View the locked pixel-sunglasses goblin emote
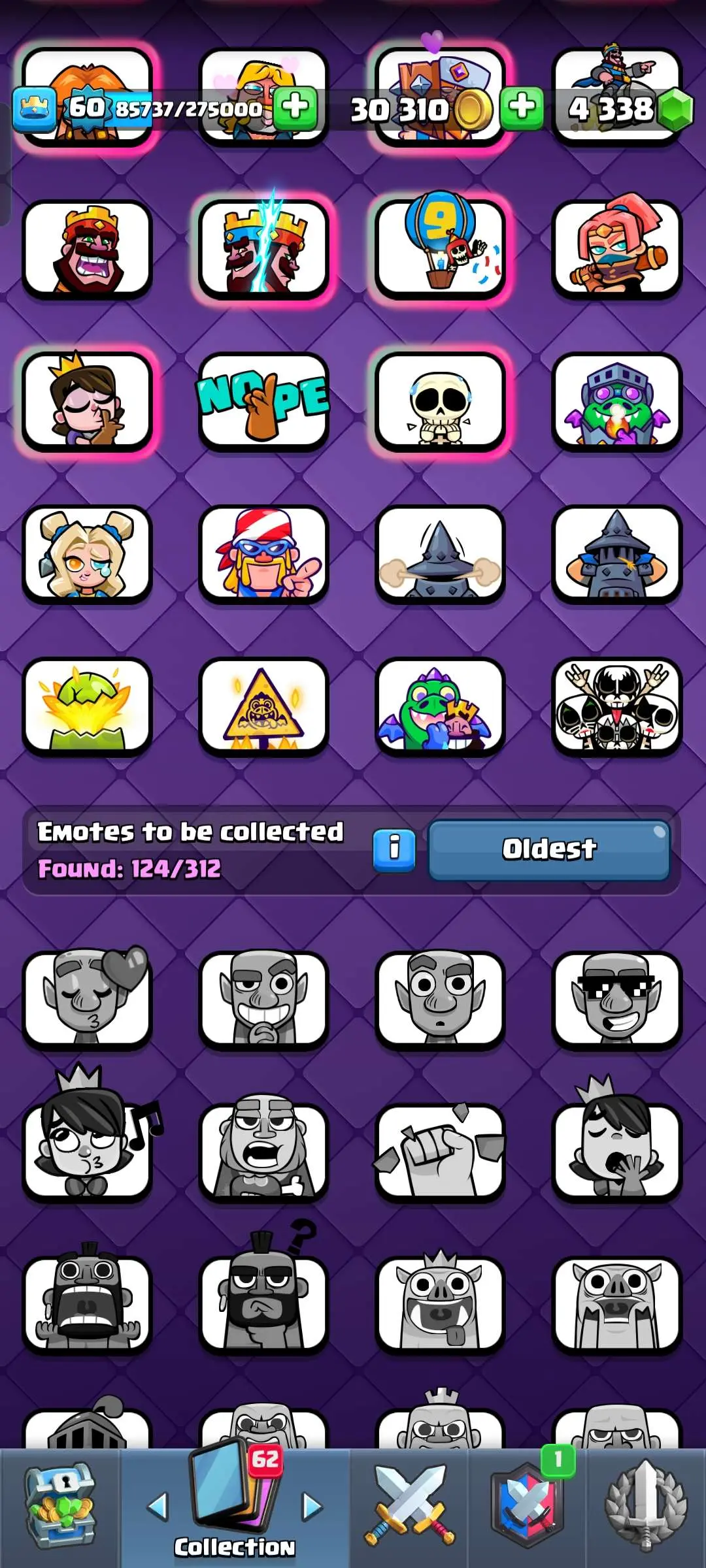 [x=616, y=1000]
